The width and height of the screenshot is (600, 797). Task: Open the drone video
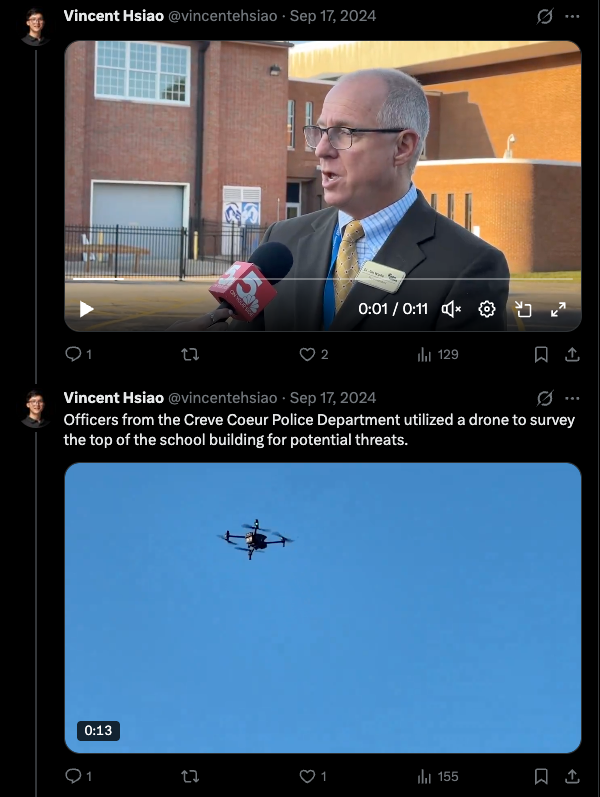point(322,607)
